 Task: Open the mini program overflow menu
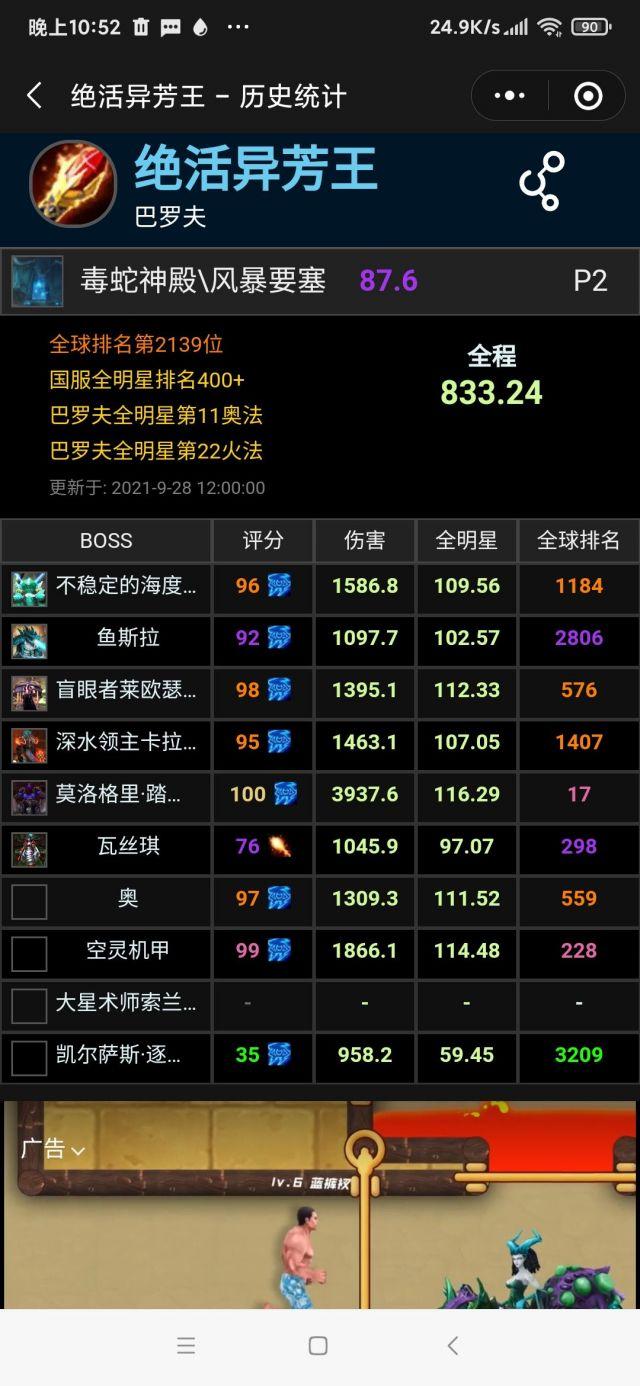509,96
